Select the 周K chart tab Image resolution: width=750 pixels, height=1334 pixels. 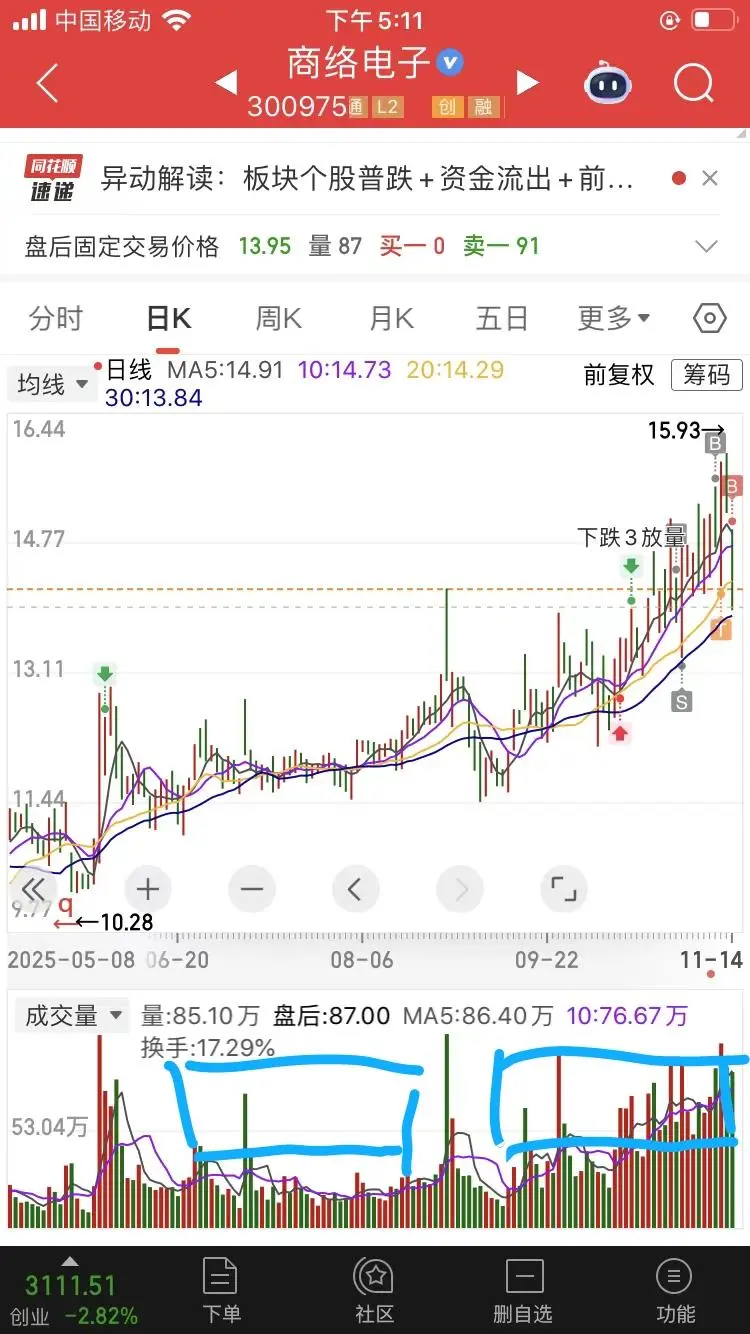click(x=279, y=319)
